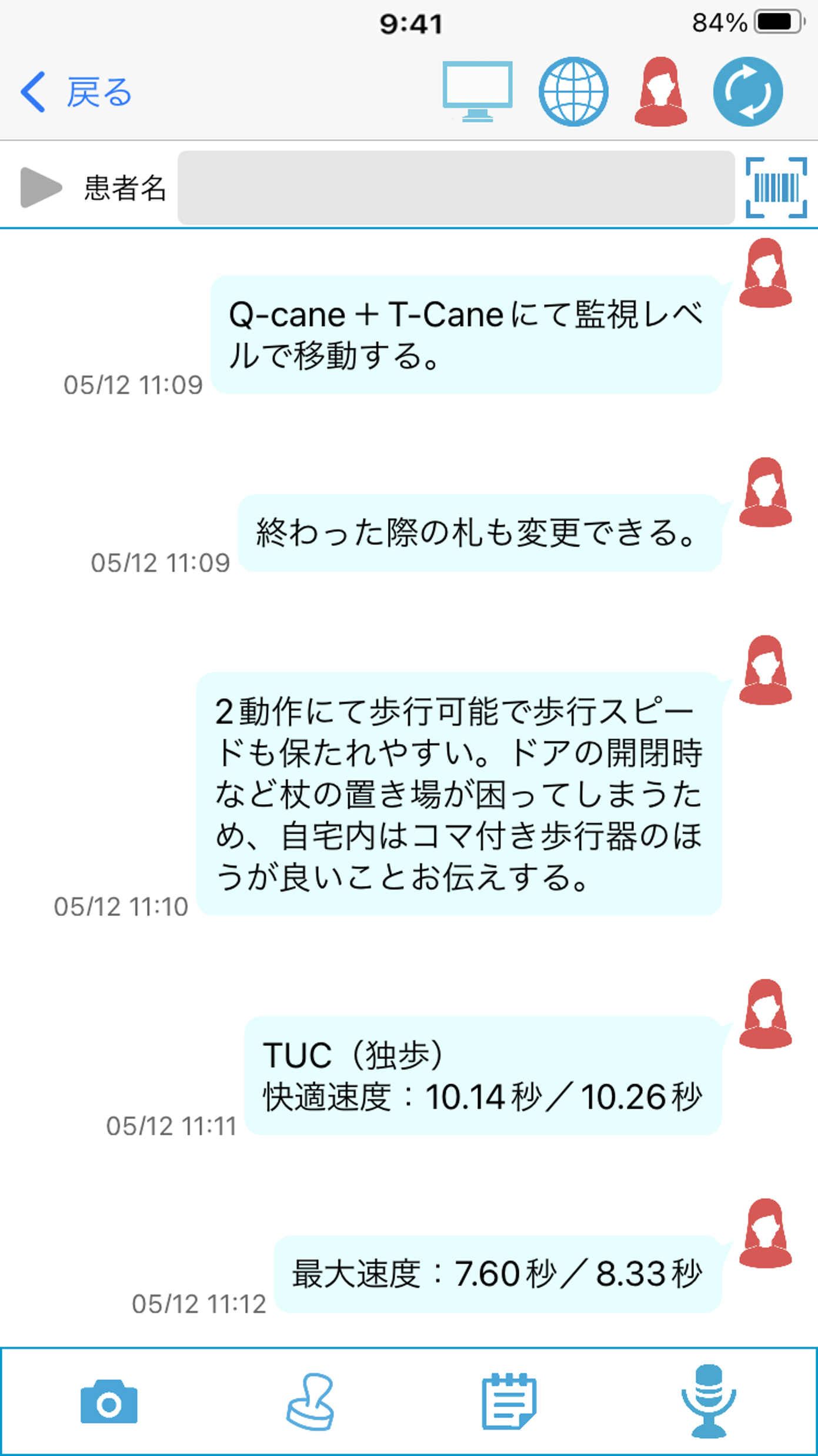Go back with the 戻る button

click(76, 92)
